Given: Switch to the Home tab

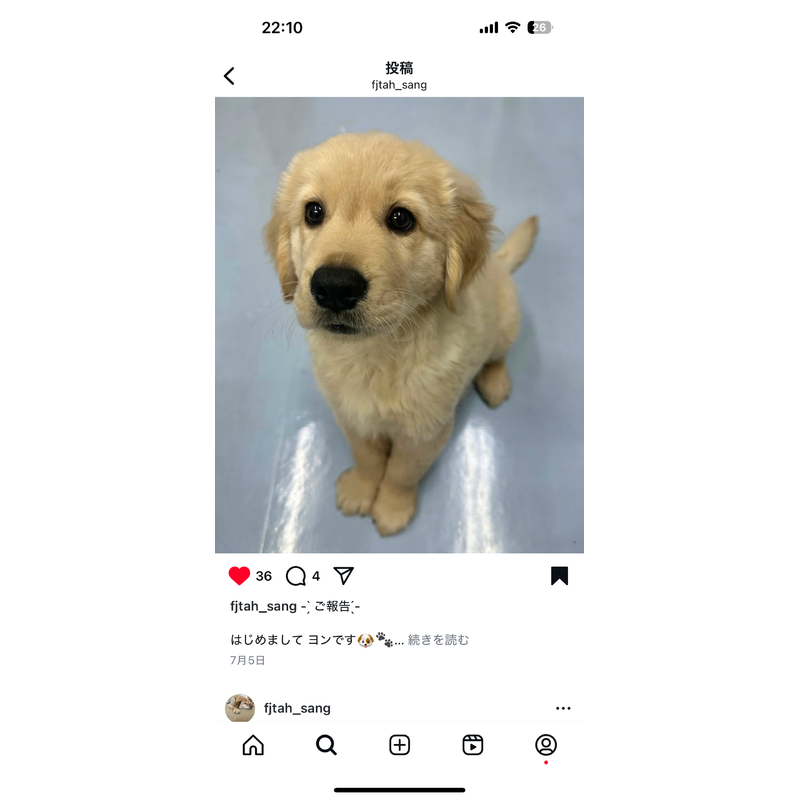Looking at the screenshot, I should click(254, 745).
